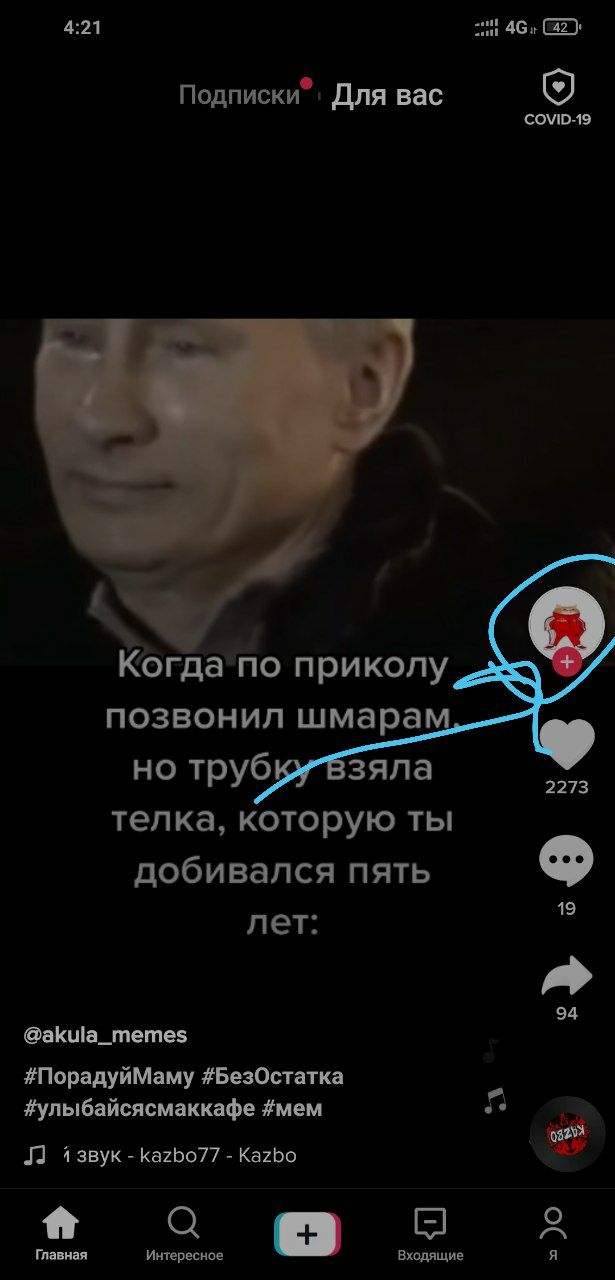
Task: Switch to the Для вас tab
Action: pyautogui.click(x=387, y=95)
